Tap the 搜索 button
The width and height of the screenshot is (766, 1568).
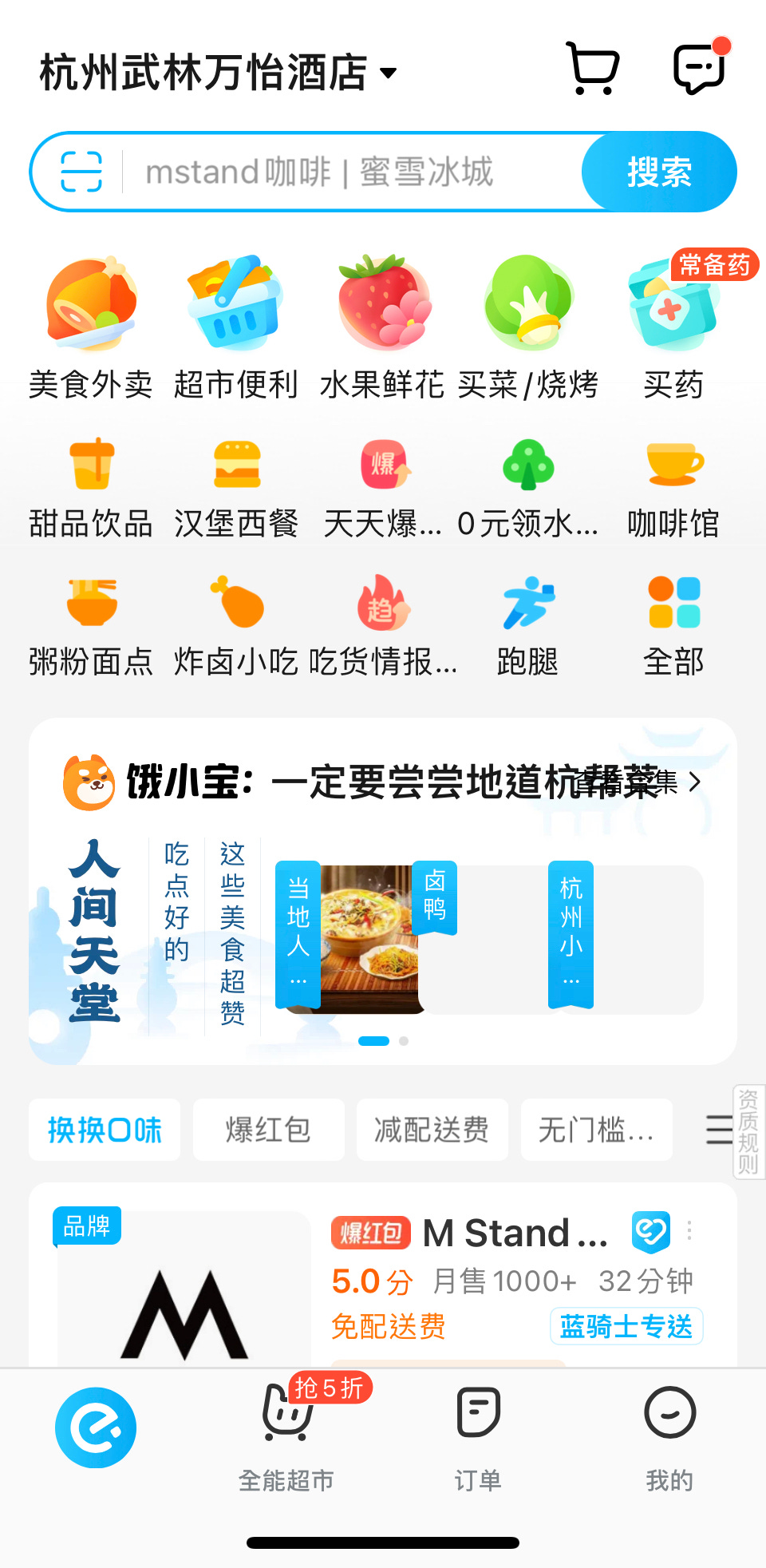658,172
